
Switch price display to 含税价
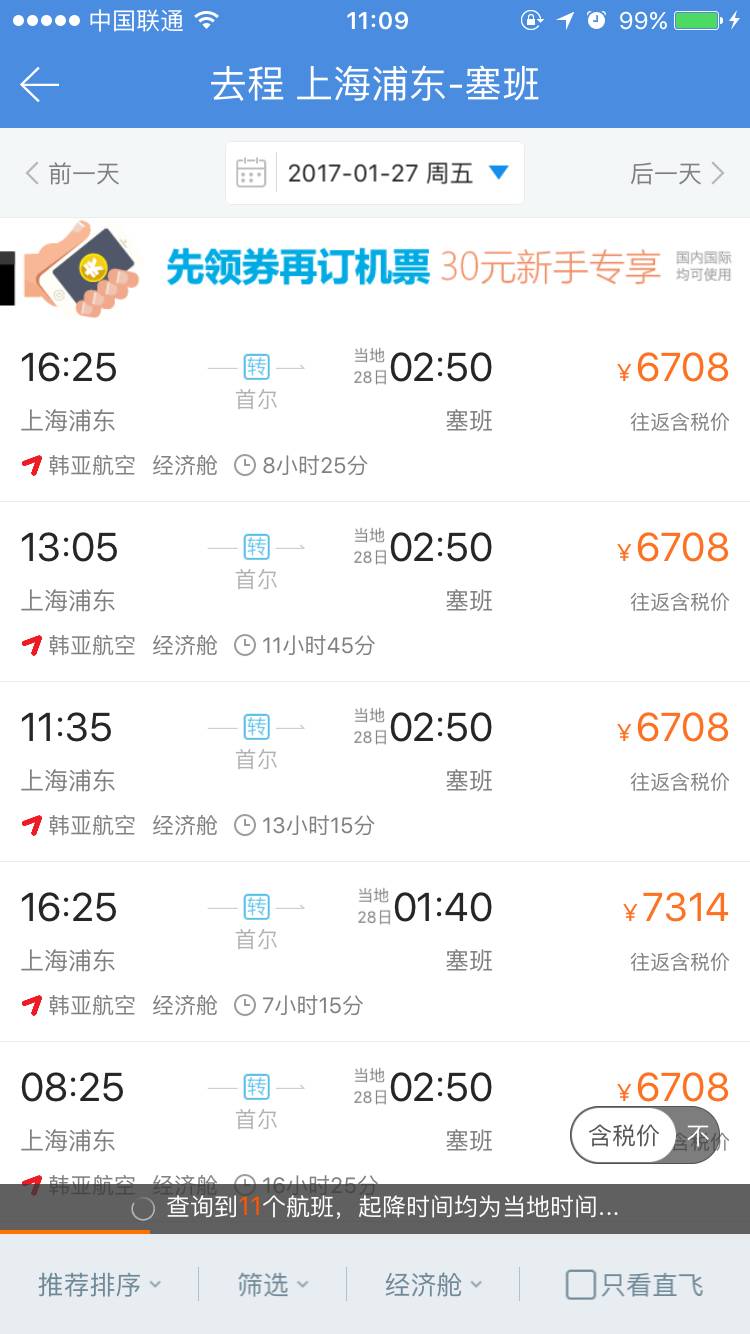click(x=625, y=1136)
